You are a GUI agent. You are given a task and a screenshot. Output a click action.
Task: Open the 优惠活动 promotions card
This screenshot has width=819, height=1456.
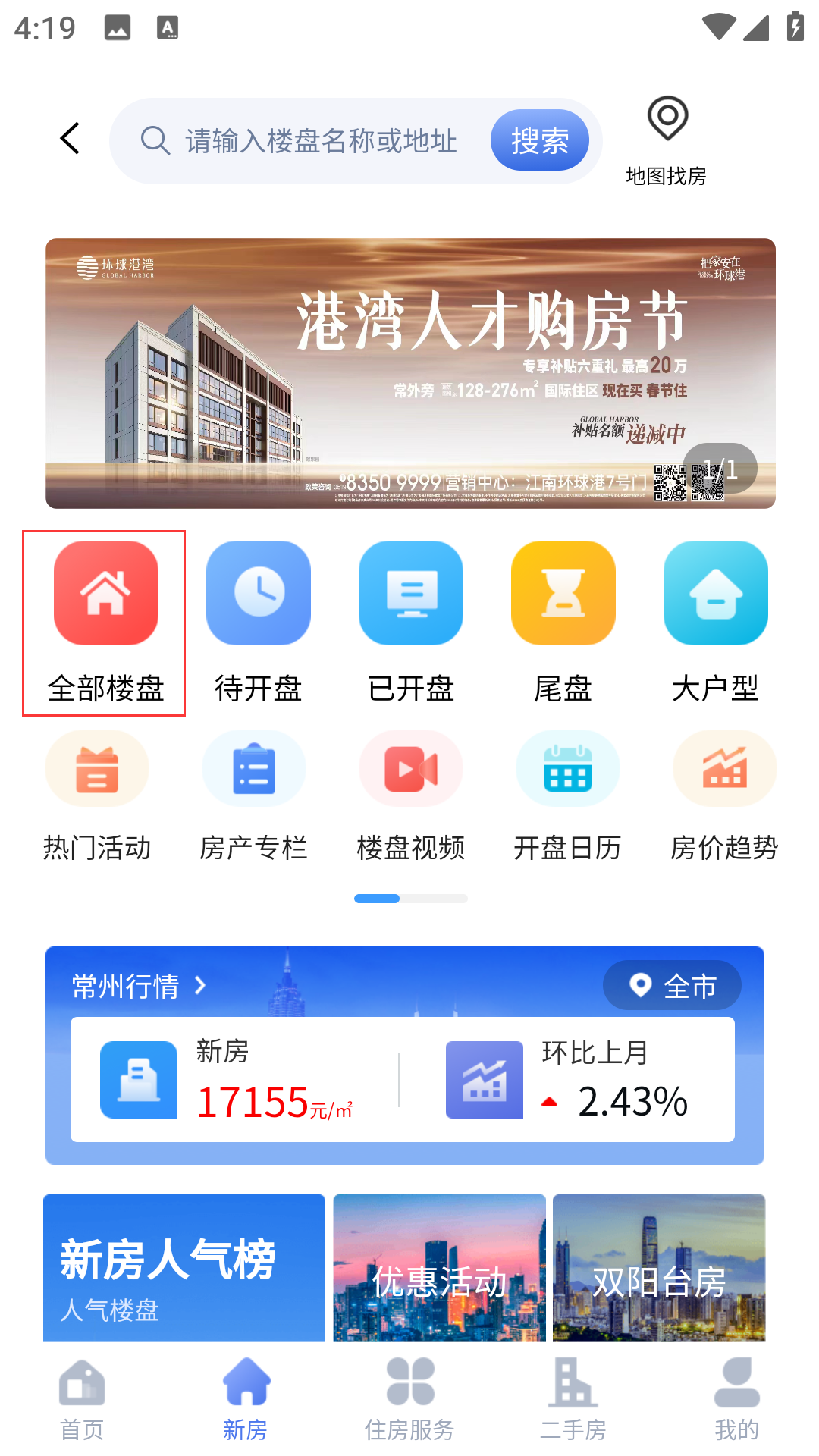point(438,1269)
